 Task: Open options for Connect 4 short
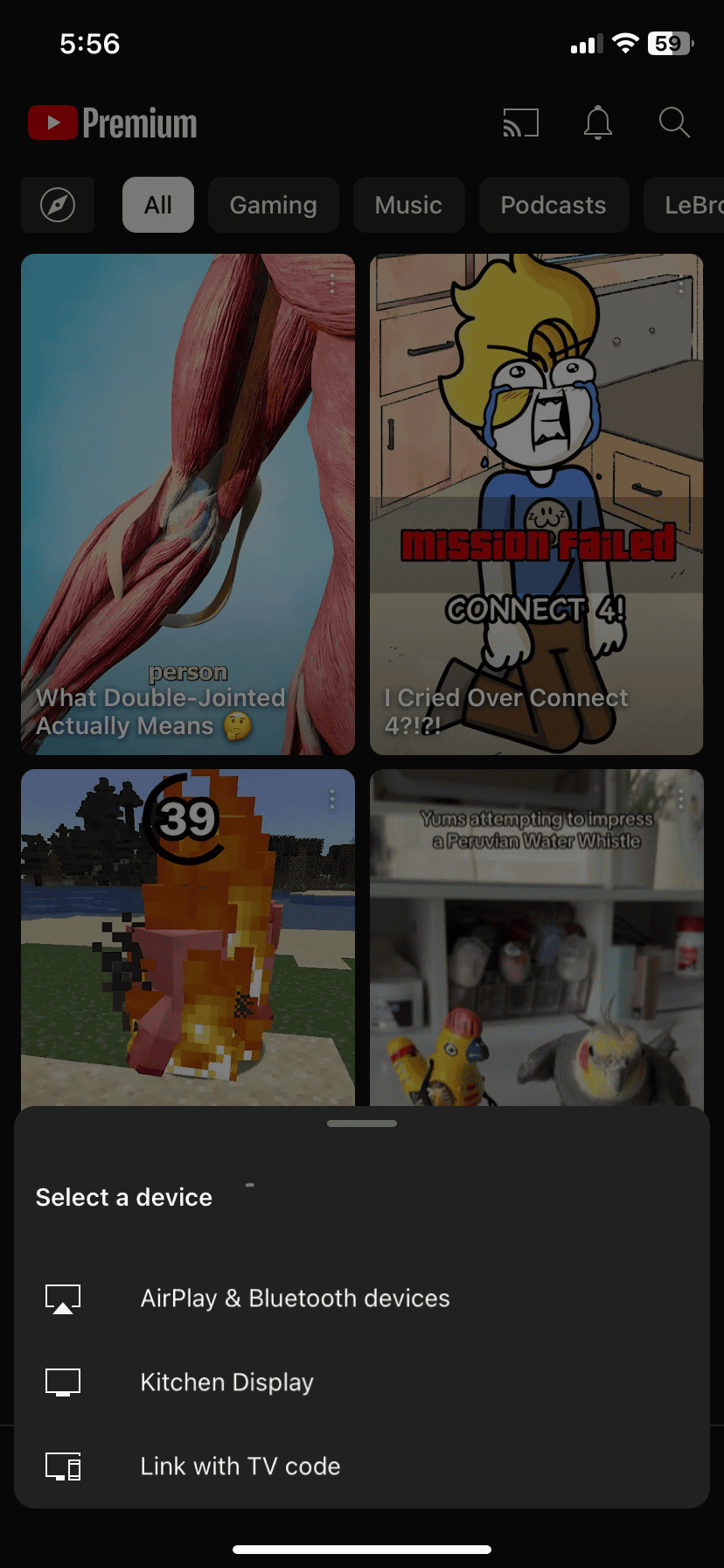coord(681,283)
